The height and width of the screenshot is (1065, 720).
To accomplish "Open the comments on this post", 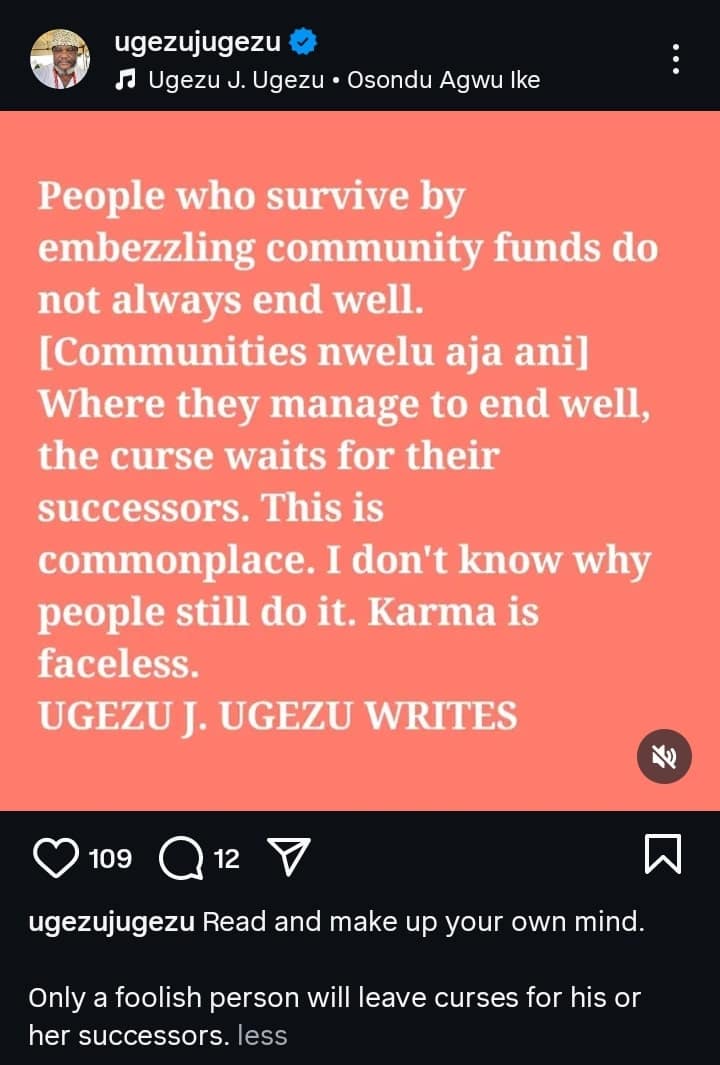I will [x=181, y=858].
